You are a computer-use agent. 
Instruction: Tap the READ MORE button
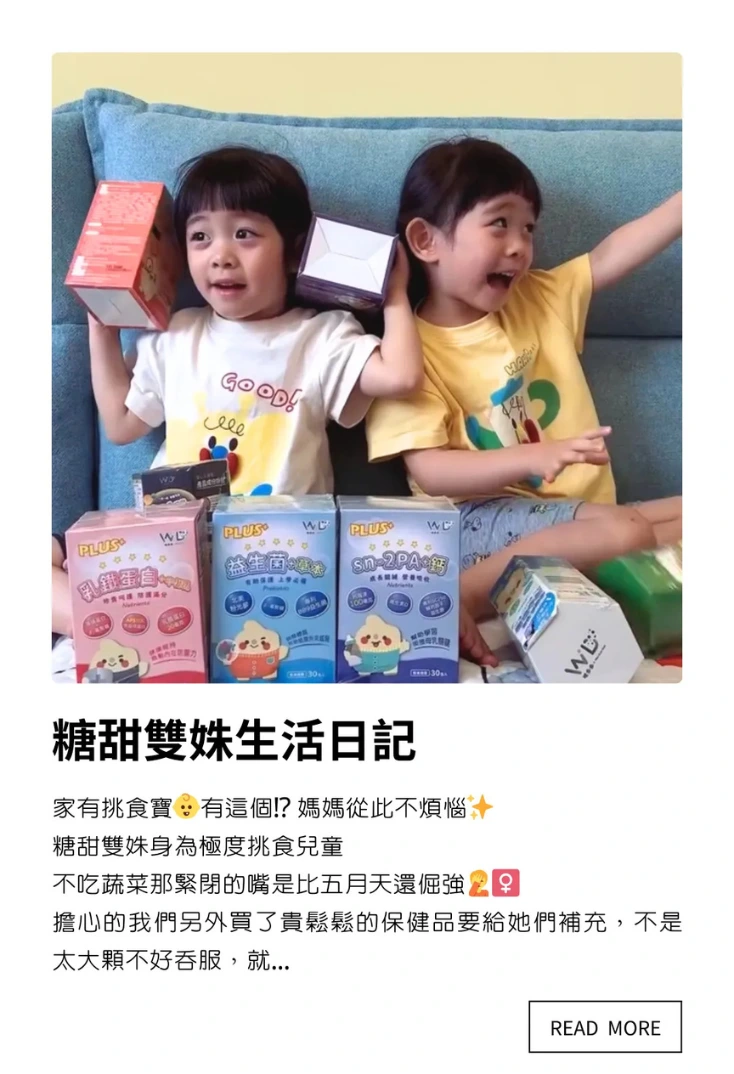tap(604, 1027)
